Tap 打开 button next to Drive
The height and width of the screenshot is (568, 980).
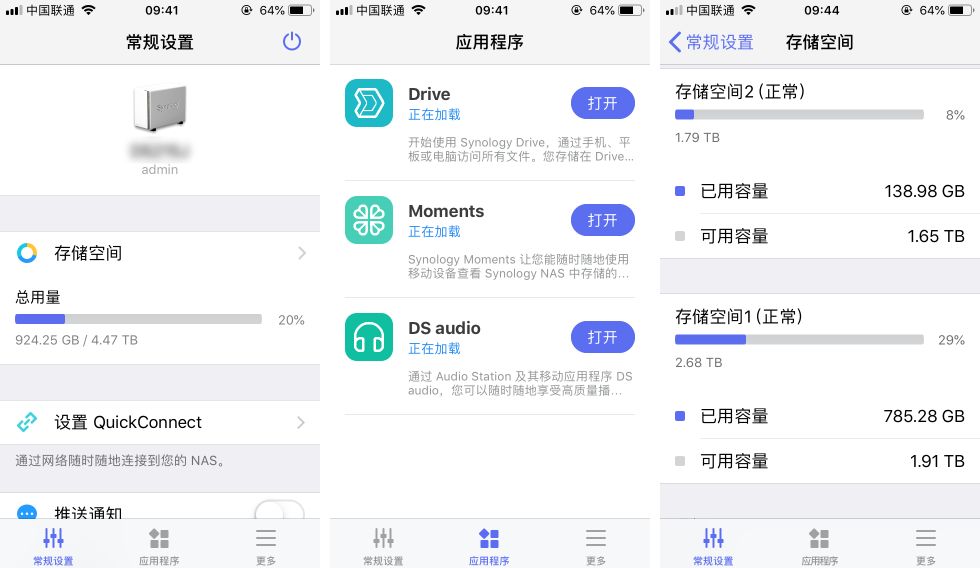tap(602, 103)
